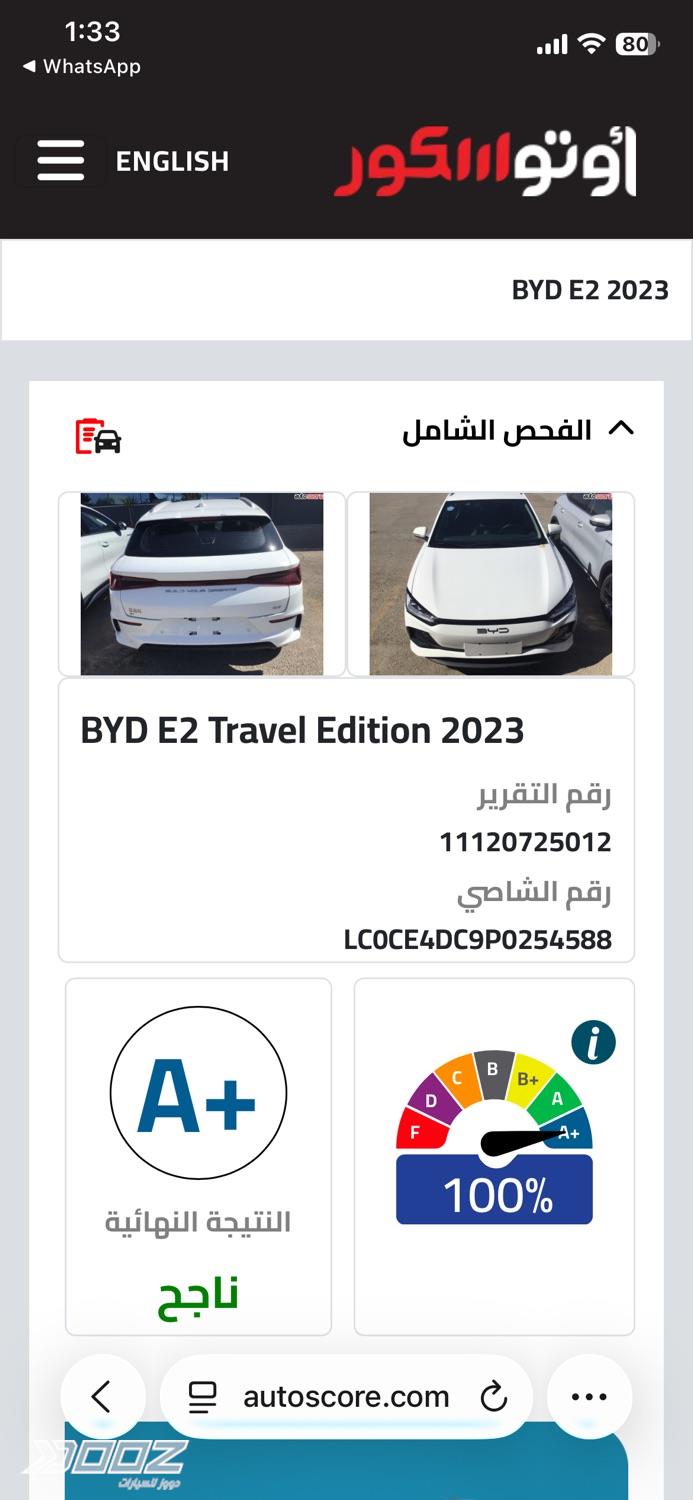
Task: Open the hamburger menu
Action: pos(61,161)
